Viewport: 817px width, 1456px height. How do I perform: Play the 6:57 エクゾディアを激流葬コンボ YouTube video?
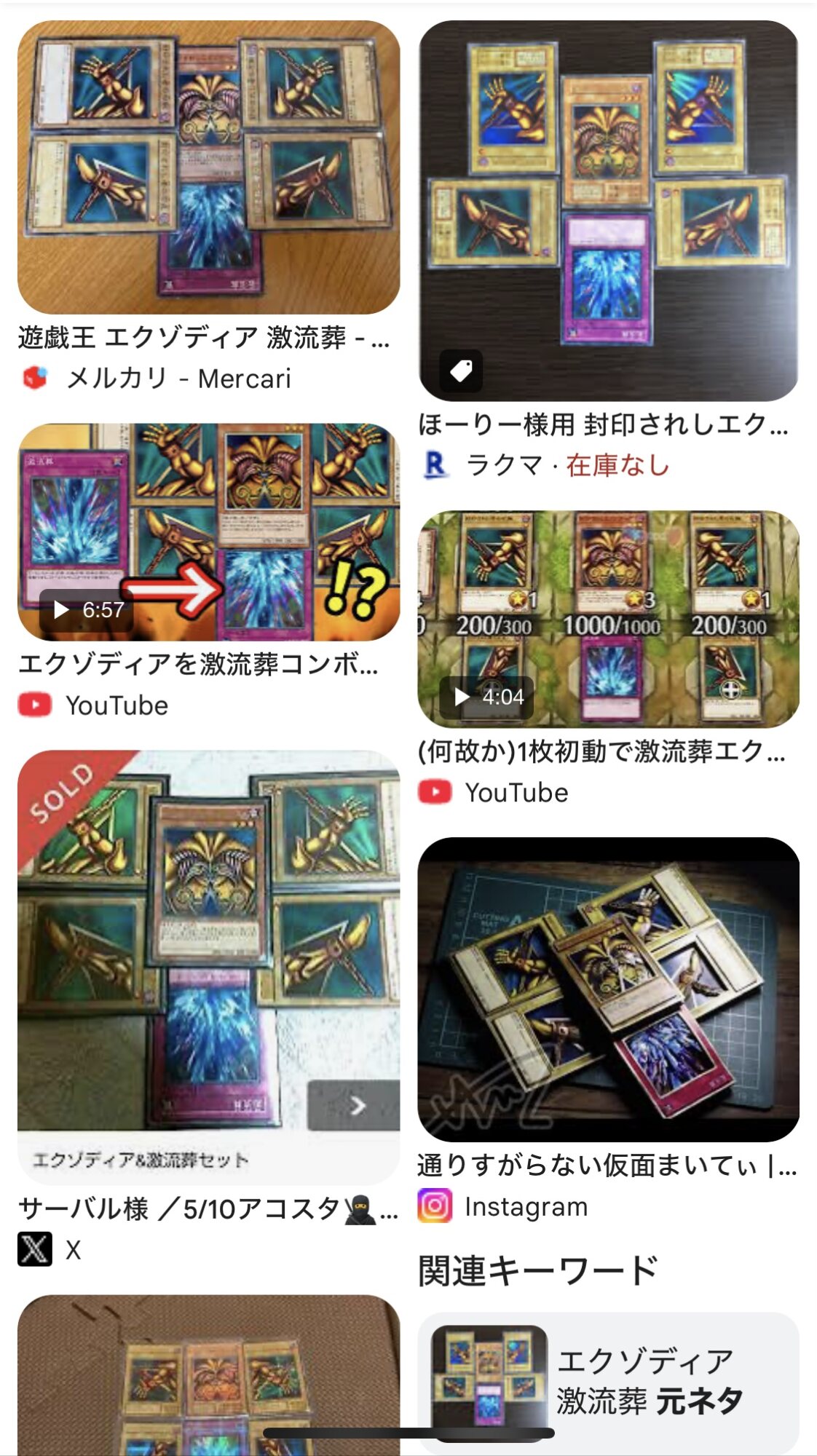(x=208, y=532)
